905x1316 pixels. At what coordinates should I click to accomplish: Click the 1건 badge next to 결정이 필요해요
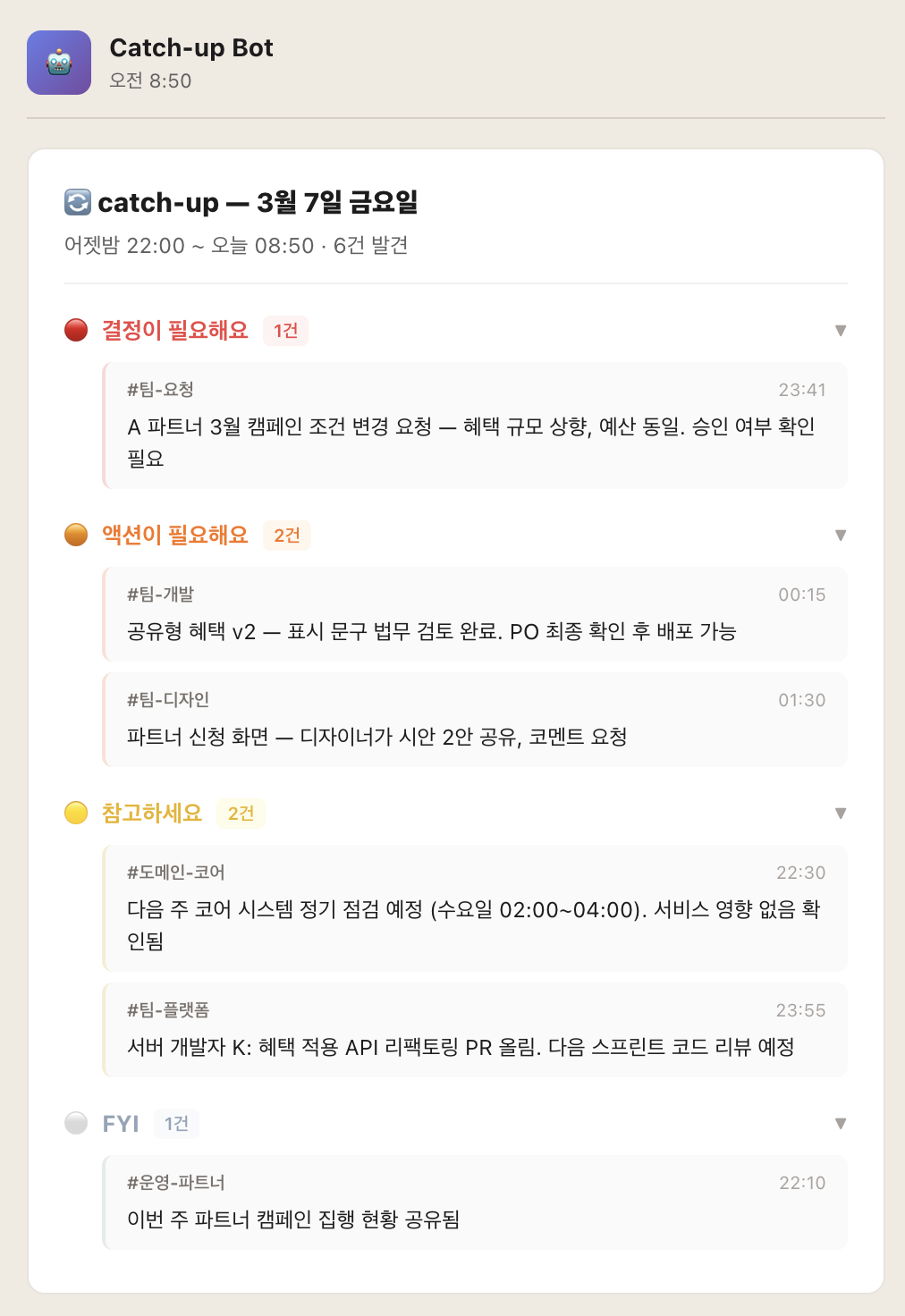(286, 330)
